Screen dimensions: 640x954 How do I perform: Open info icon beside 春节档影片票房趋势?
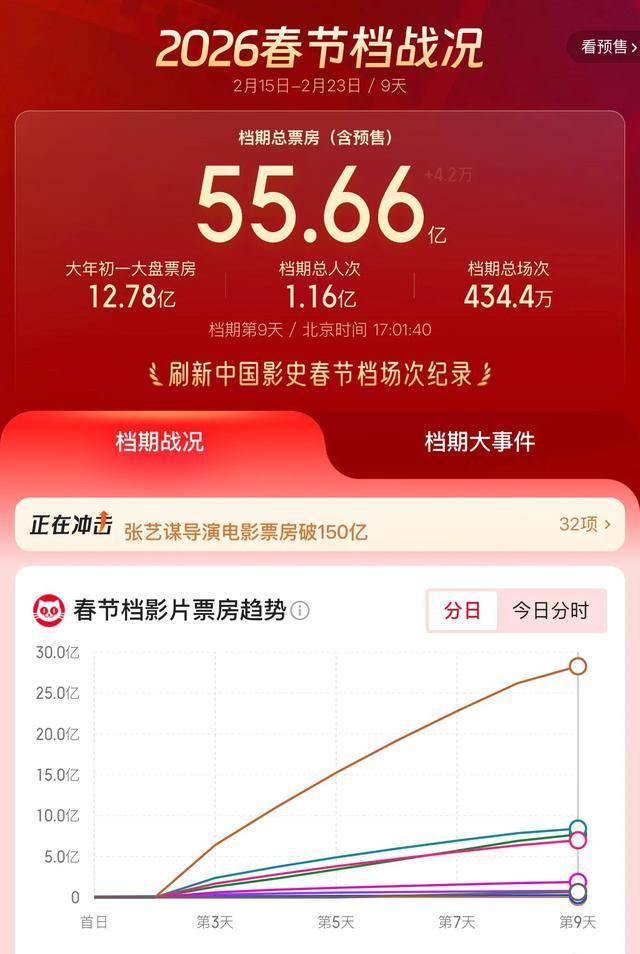[x=301, y=610]
